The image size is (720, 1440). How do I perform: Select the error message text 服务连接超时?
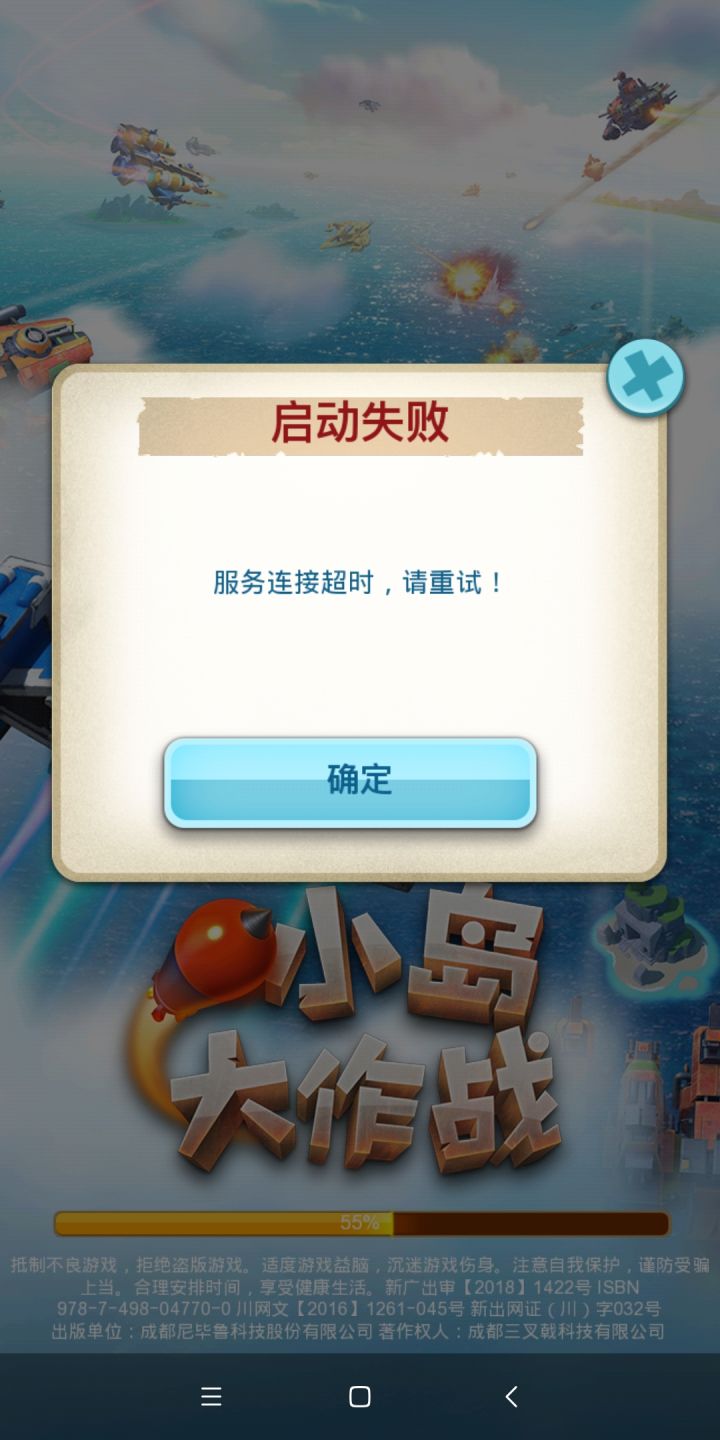(x=360, y=582)
